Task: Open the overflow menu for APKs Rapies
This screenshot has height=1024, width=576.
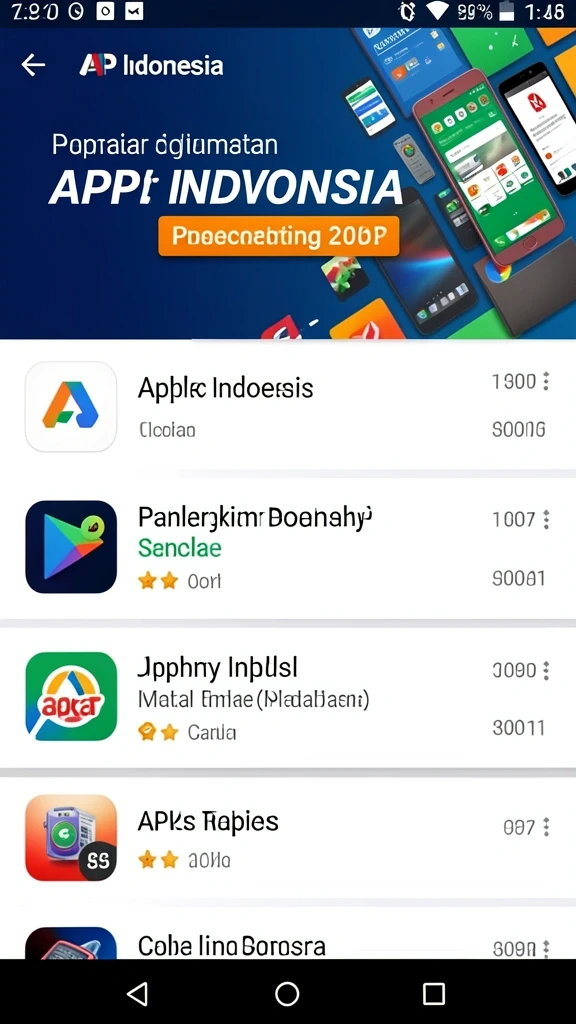Action: 546,827
